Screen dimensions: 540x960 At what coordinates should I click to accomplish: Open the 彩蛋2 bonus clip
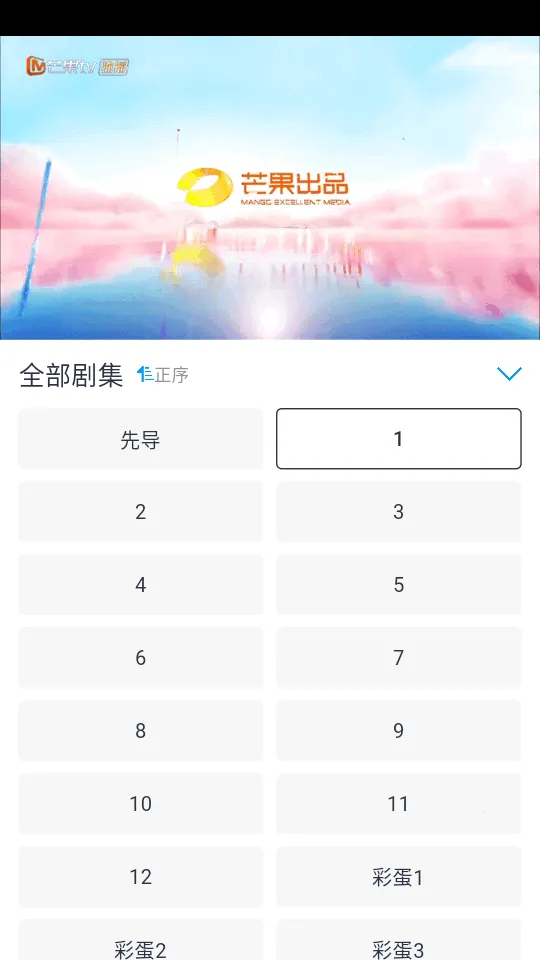click(141, 940)
